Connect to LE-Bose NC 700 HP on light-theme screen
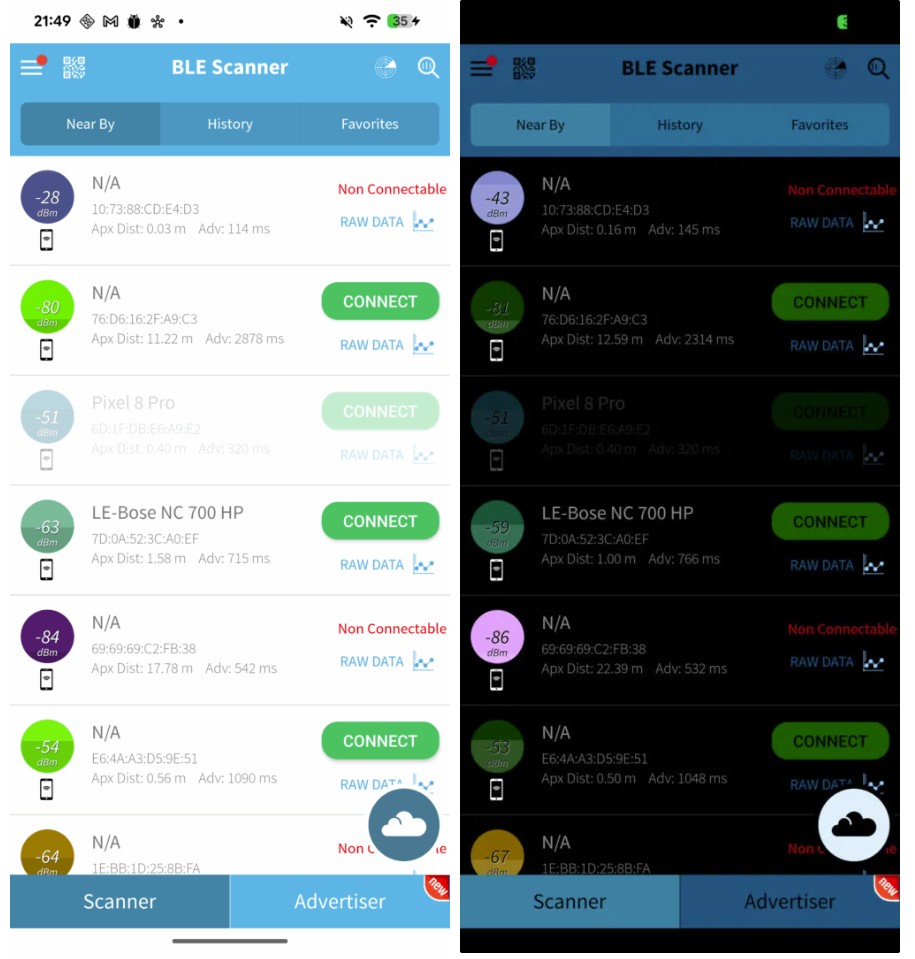 pyautogui.click(x=380, y=521)
